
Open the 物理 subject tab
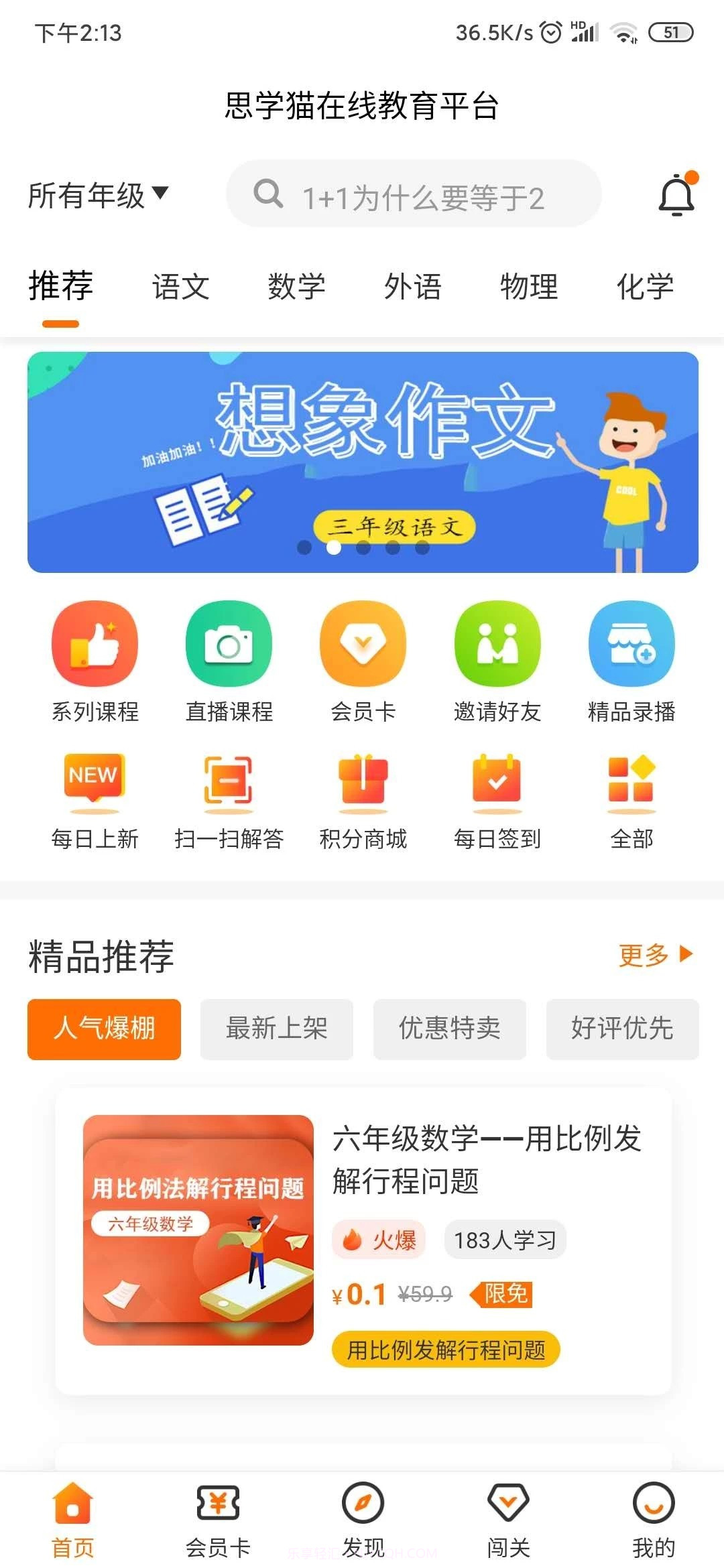pos(529,287)
